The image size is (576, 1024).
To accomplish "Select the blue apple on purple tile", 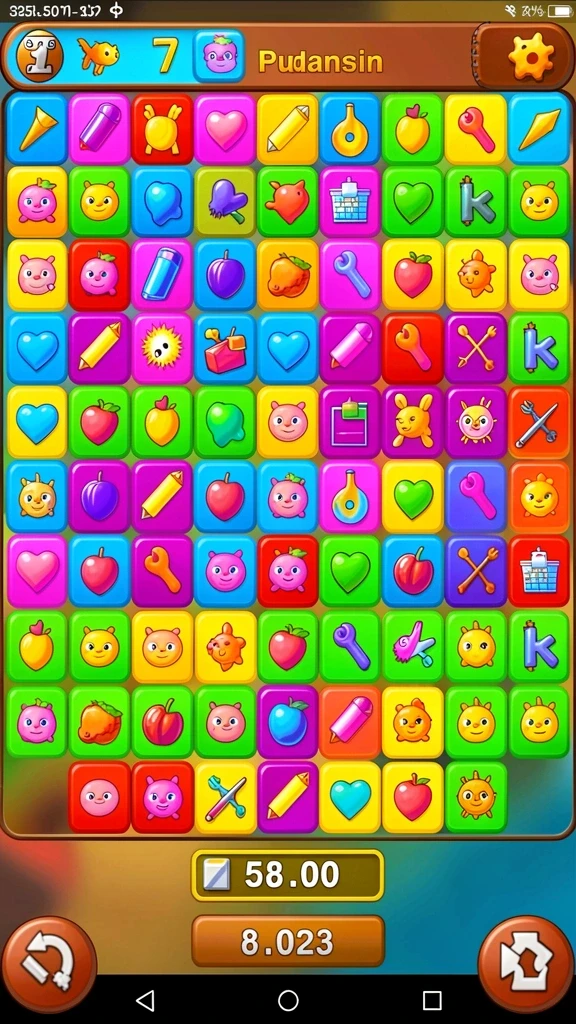I will pyautogui.click(x=287, y=722).
